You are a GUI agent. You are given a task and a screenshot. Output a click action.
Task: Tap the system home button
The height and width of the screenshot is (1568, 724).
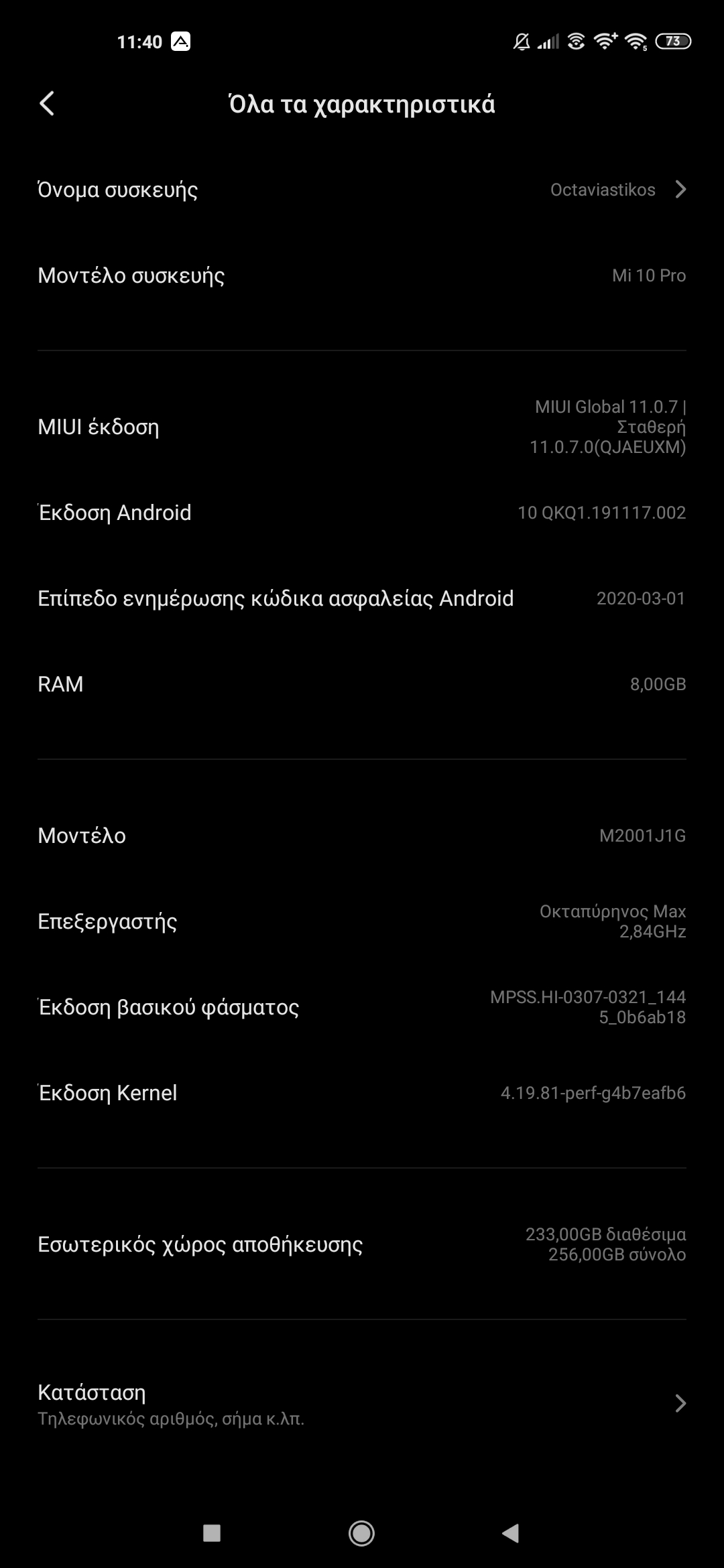[x=361, y=1532]
